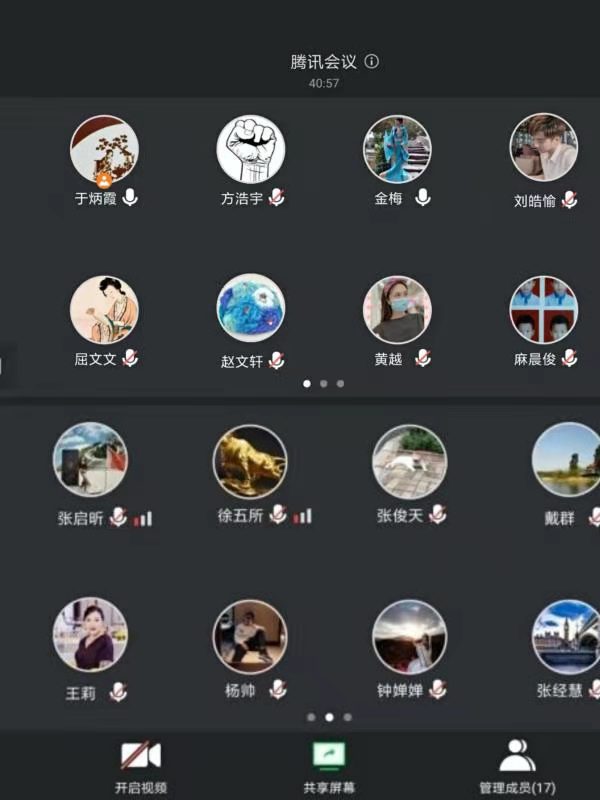The image size is (600, 800).
Task: Tap 麻晨俊's avatar tile
Action: (544, 310)
